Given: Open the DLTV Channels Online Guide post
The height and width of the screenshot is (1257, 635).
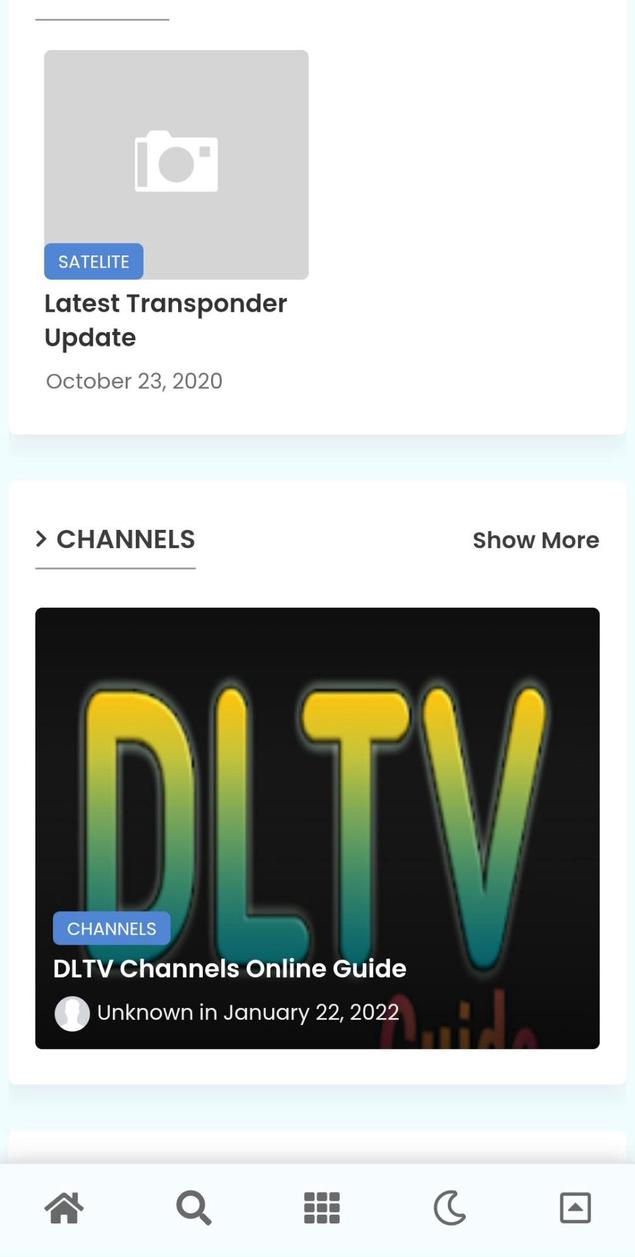Looking at the screenshot, I should tap(229, 968).
